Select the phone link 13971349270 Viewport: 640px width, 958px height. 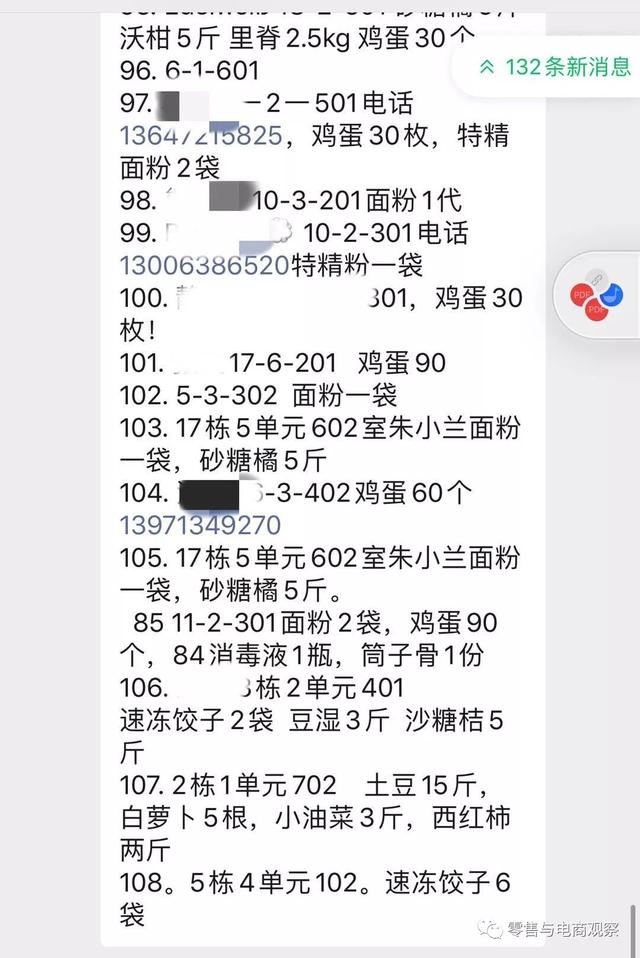(200, 525)
